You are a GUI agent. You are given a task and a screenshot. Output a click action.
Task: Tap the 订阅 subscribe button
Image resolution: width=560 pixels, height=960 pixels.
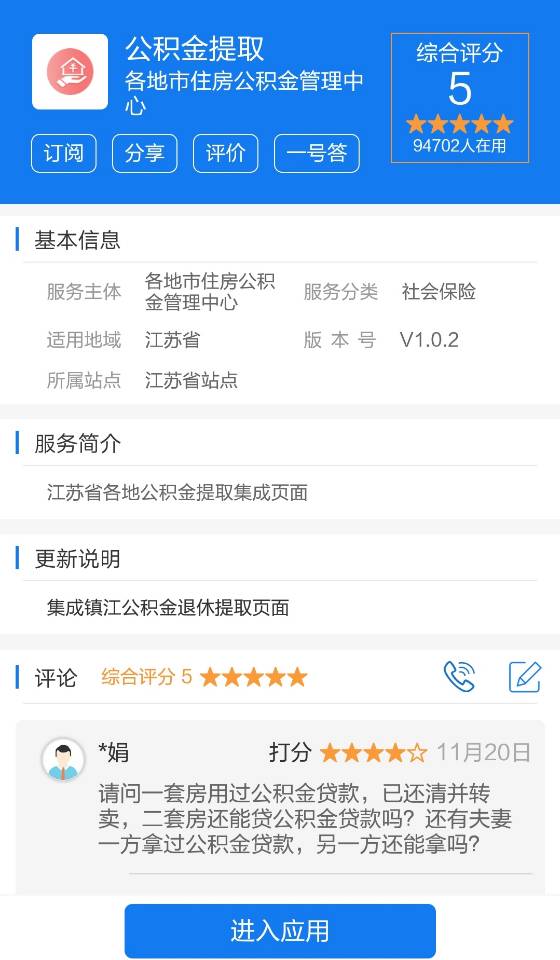pyautogui.click(x=64, y=153)
